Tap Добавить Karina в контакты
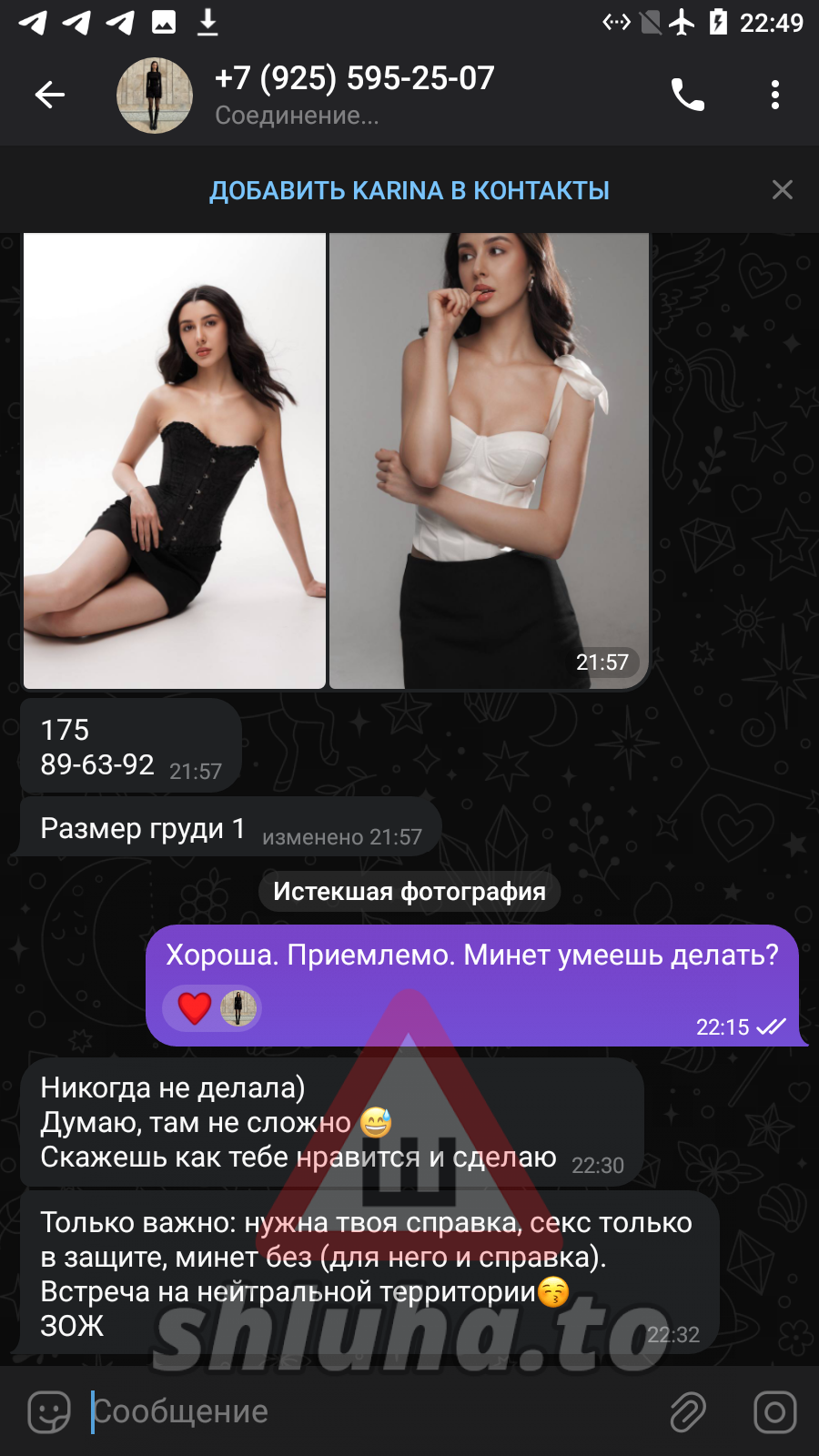Screen dimensions: 819x1456 [x=409, y=190]
